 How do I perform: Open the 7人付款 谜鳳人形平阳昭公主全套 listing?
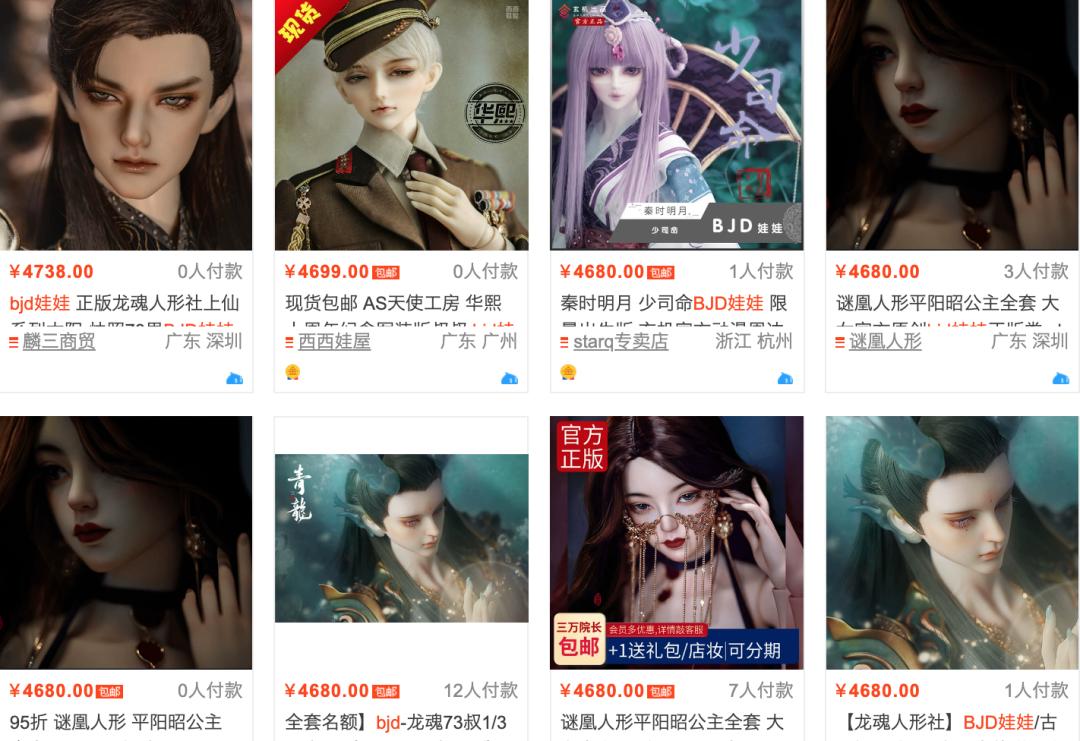672,722
